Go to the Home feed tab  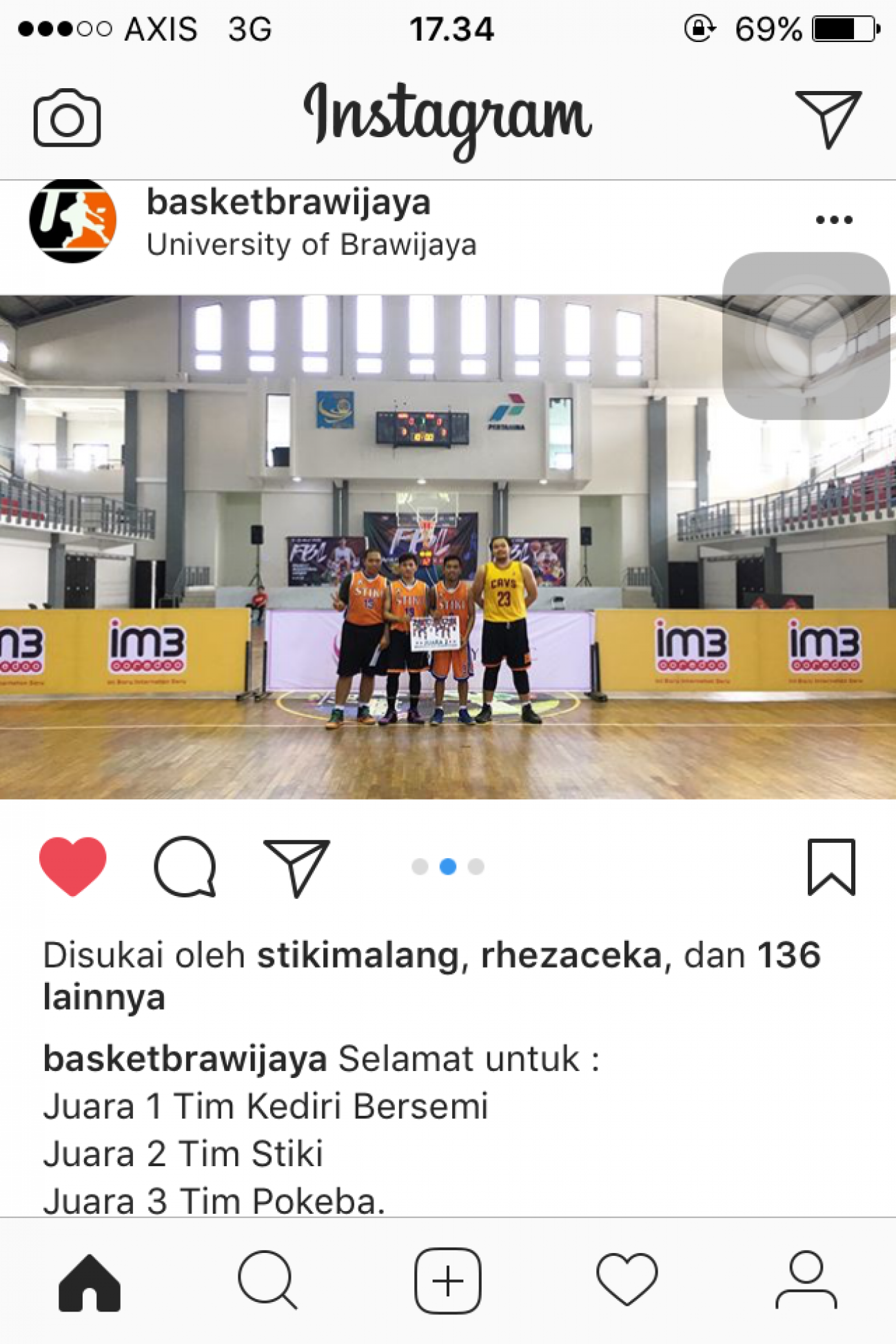90,1282
